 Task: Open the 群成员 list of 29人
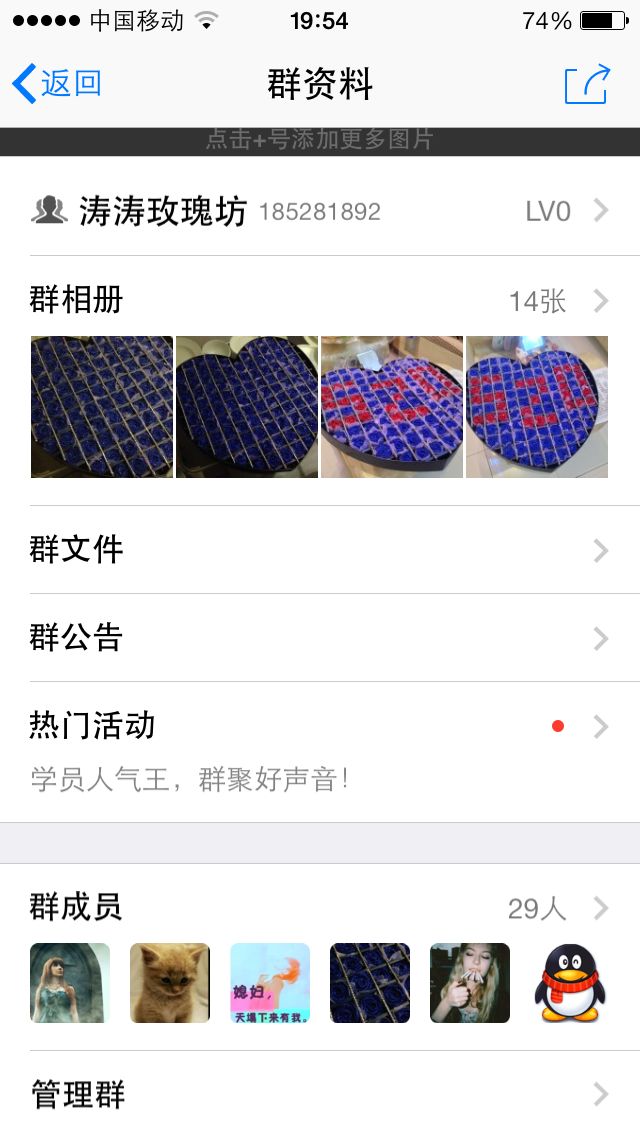pos(320,908)
